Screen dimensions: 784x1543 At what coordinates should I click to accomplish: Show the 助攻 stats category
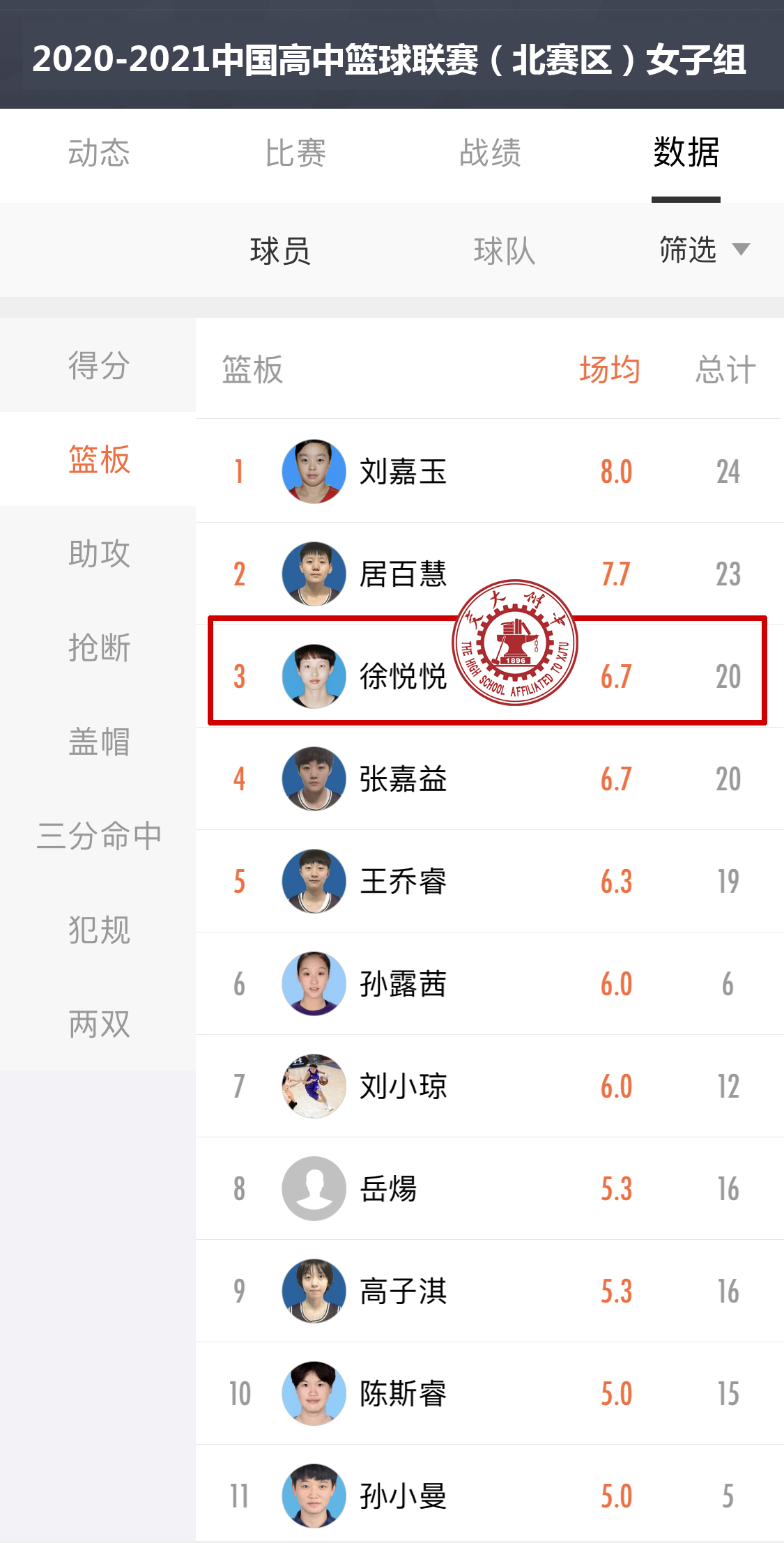click(98, 553)
